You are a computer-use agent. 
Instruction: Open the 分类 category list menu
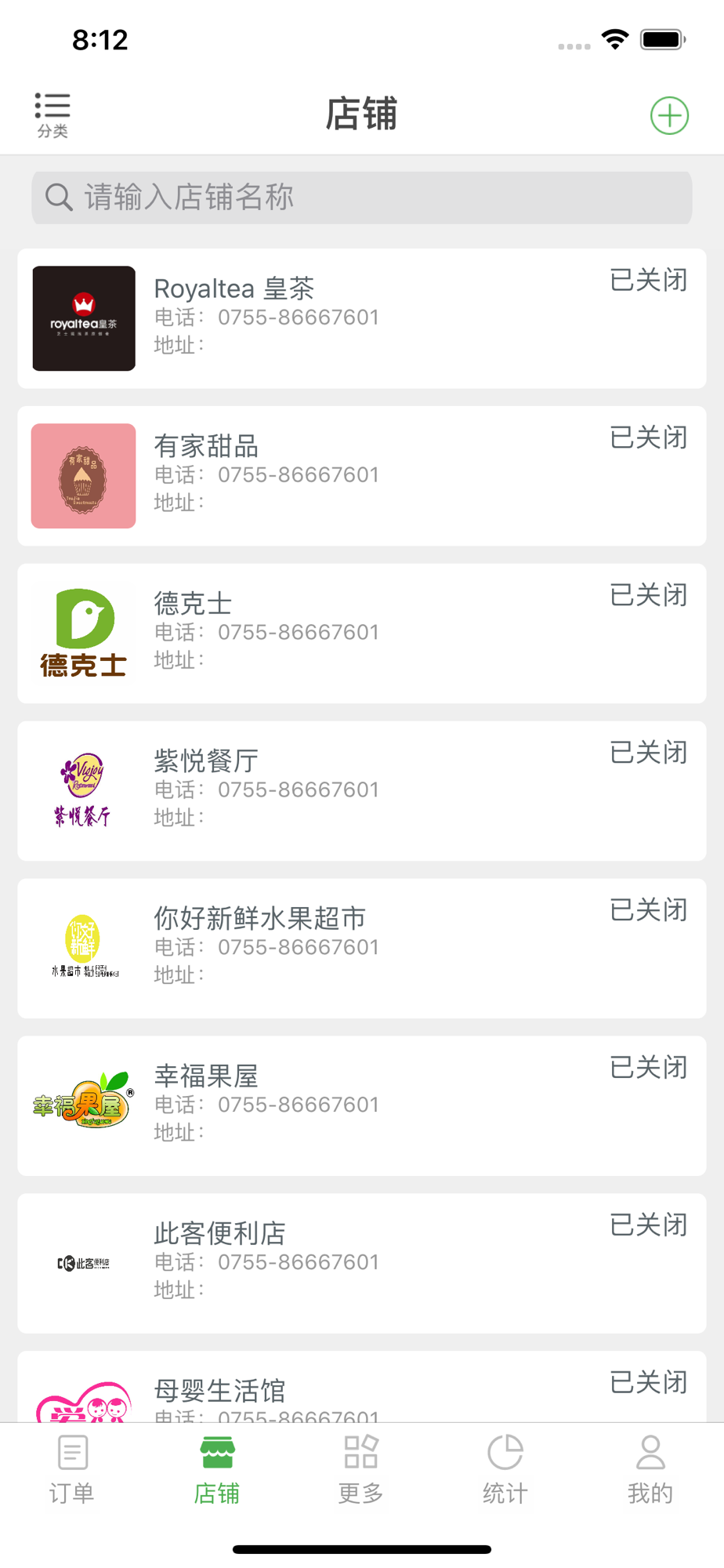(x=52, y=114)
